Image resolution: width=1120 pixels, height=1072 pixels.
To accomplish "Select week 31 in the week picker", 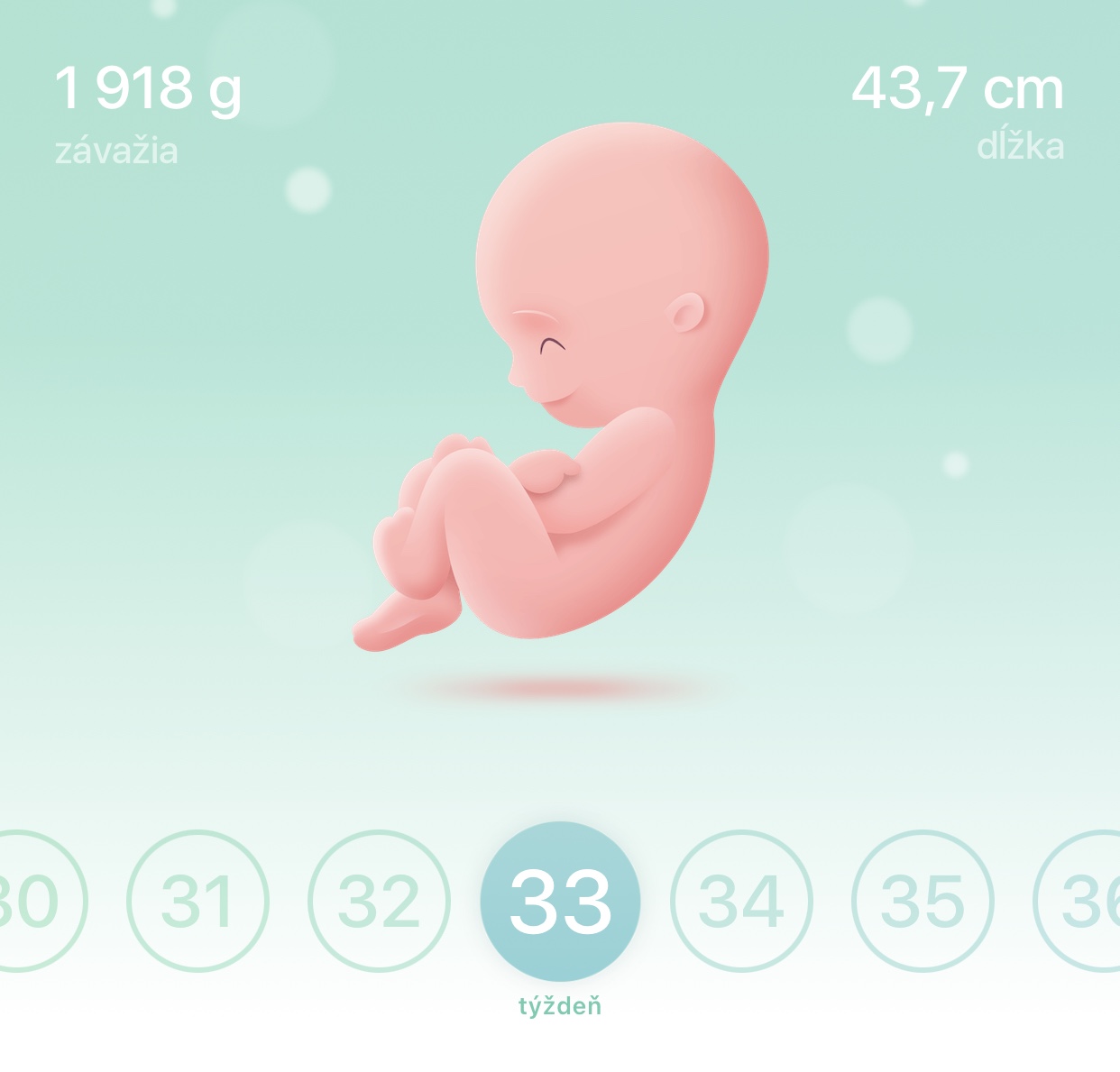I will pos(198,901).
